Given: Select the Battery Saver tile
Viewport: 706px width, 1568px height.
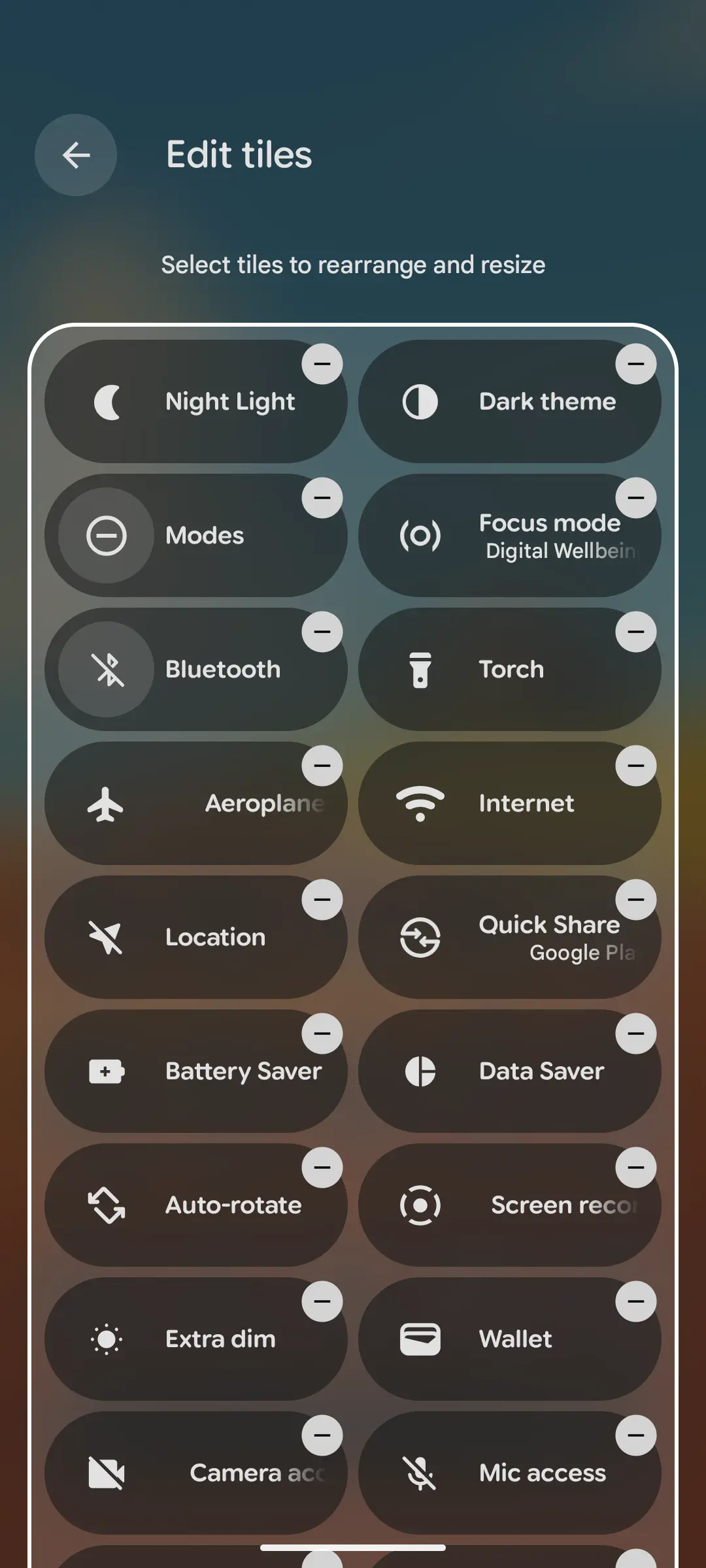Looking at the screenshot, I should 195,1071.
